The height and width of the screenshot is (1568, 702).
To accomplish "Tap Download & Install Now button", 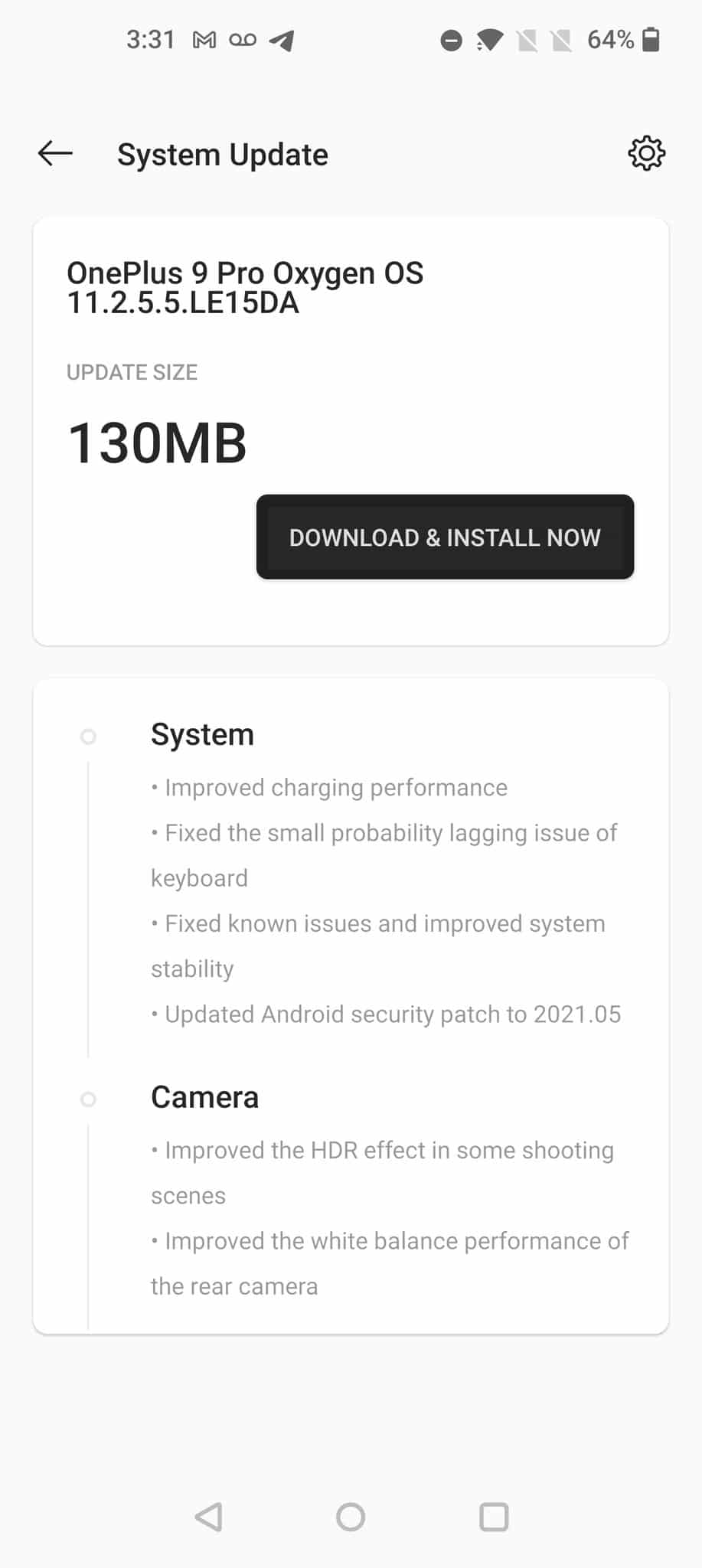I will click(445, 537).
